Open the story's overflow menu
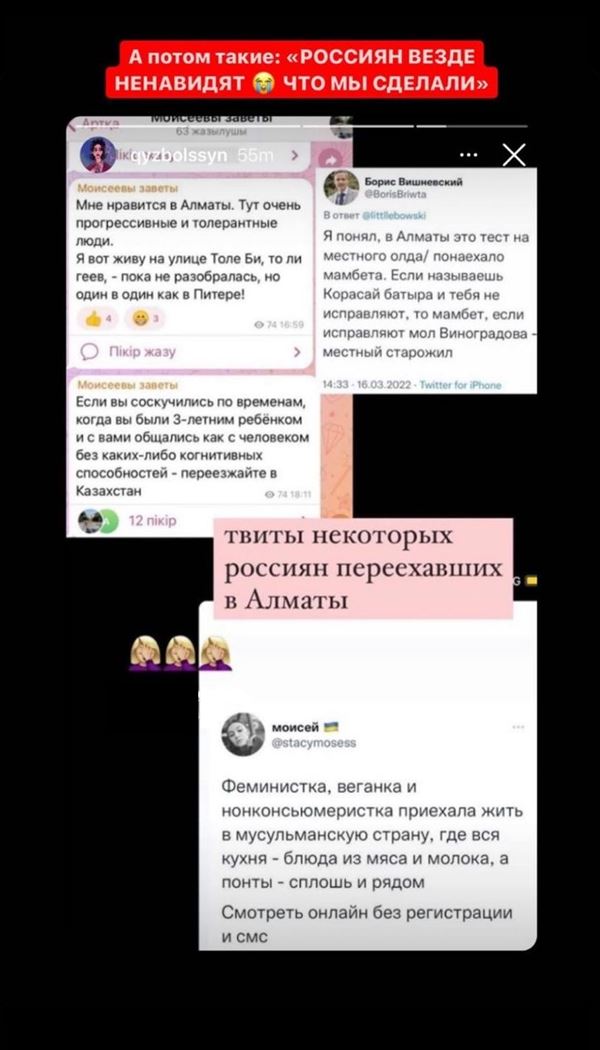This screenshot has height=1050, width=600. (x=468, y=155)
